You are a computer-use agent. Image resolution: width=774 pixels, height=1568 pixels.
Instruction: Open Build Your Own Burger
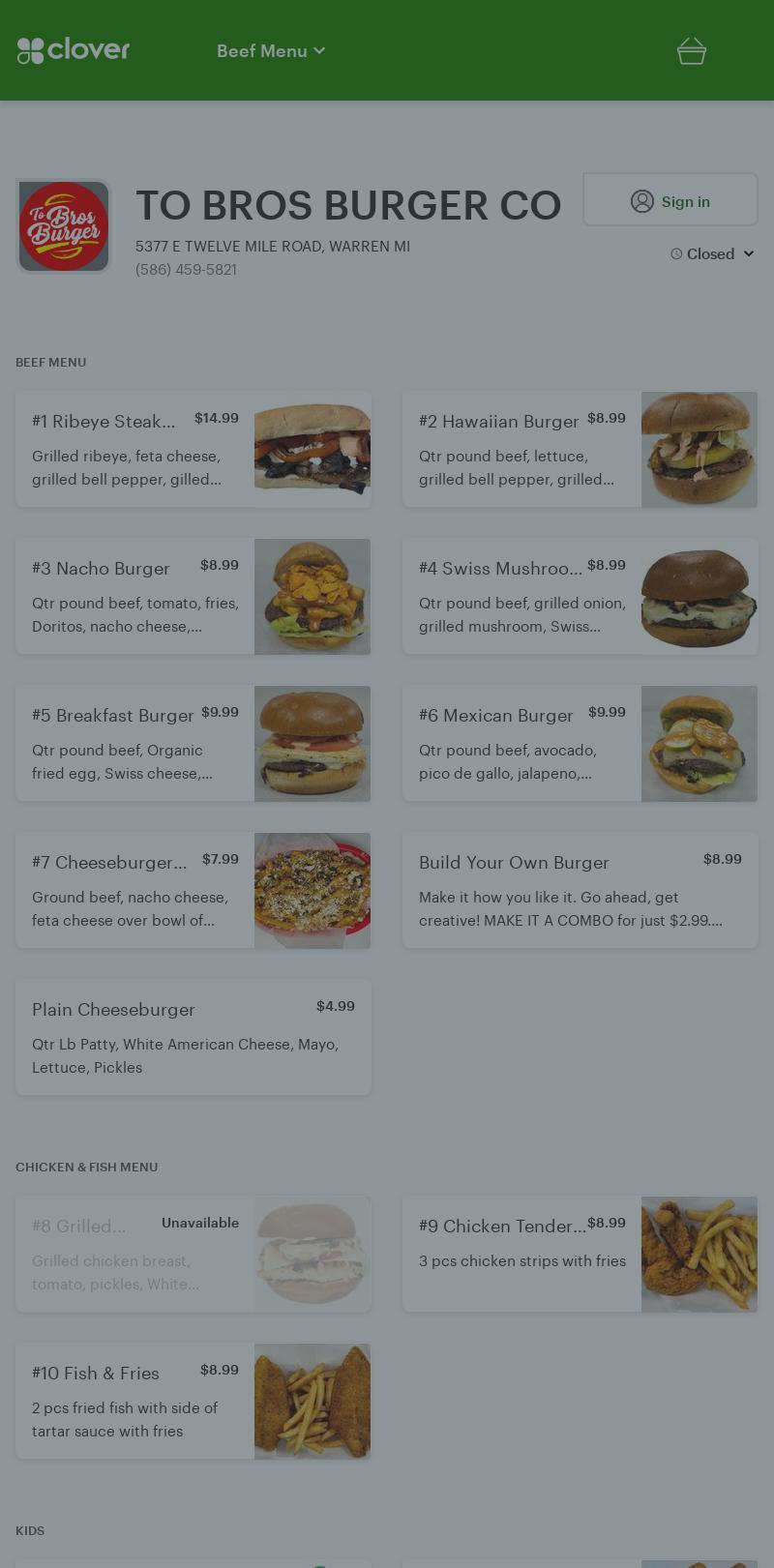click(580, 891)
